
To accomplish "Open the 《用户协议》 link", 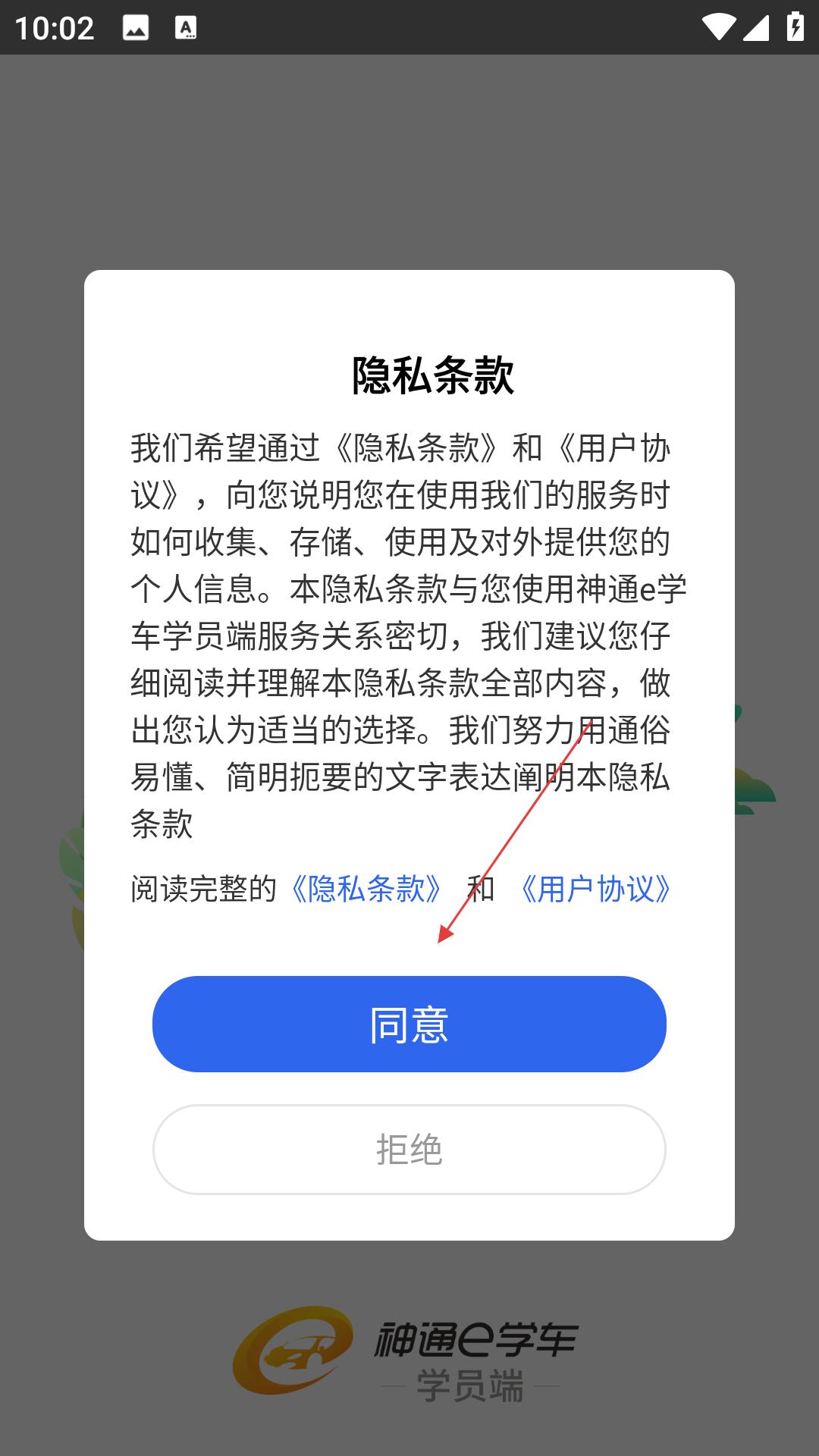I will [595, 889].
